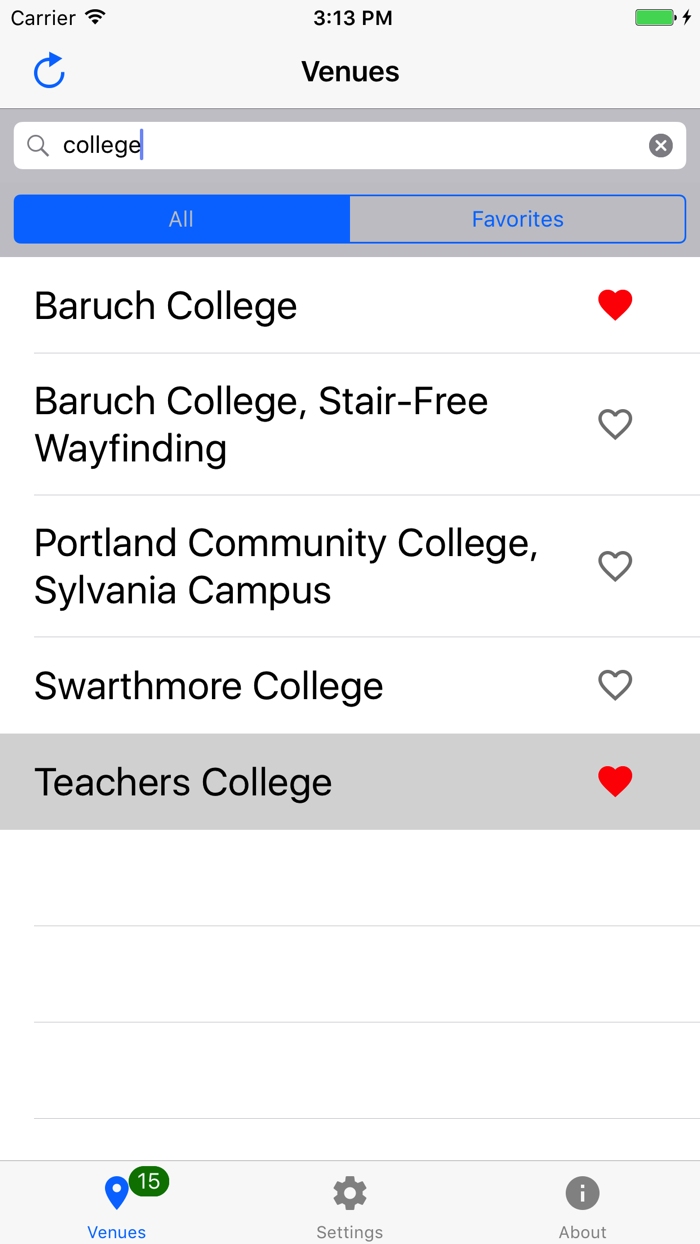
Task: Favorite Baruch College, Stair-Free Wayfinding
Action: (615, 424)
